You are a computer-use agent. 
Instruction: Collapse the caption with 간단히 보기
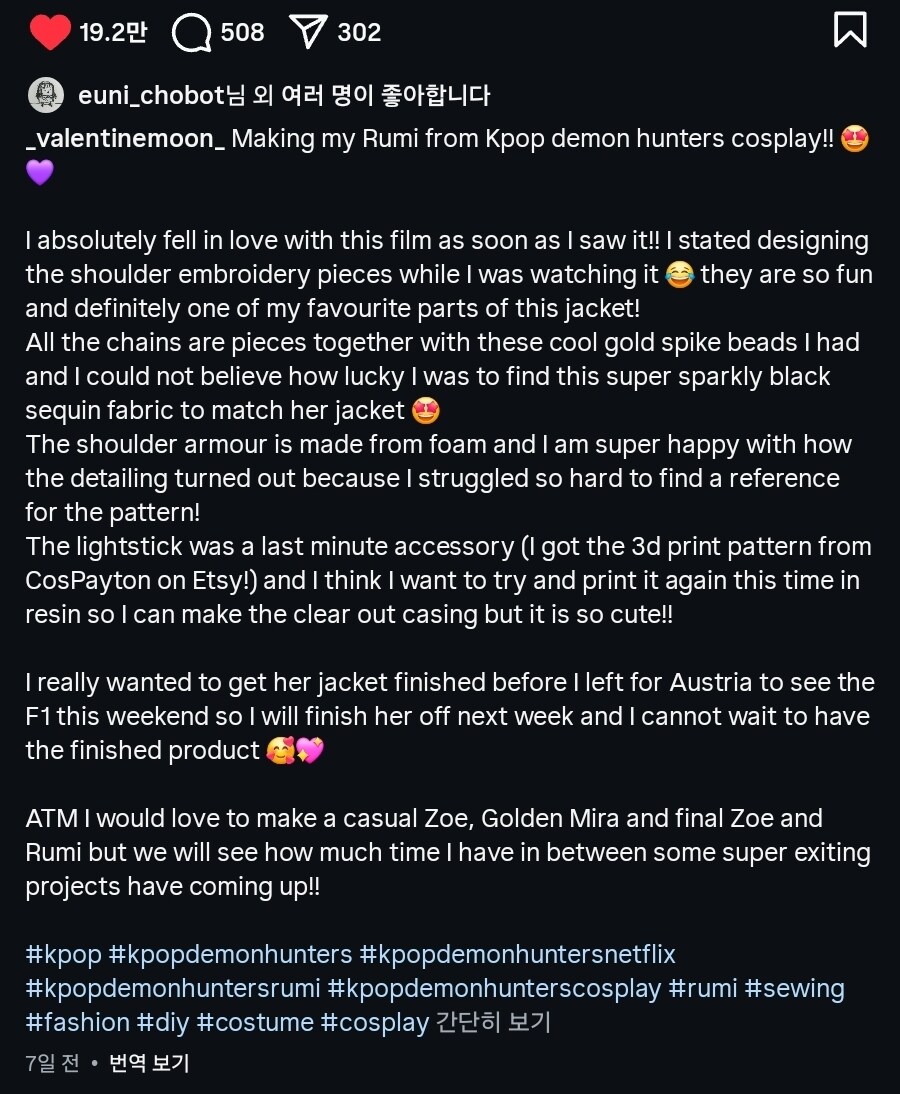(493, 1022)
